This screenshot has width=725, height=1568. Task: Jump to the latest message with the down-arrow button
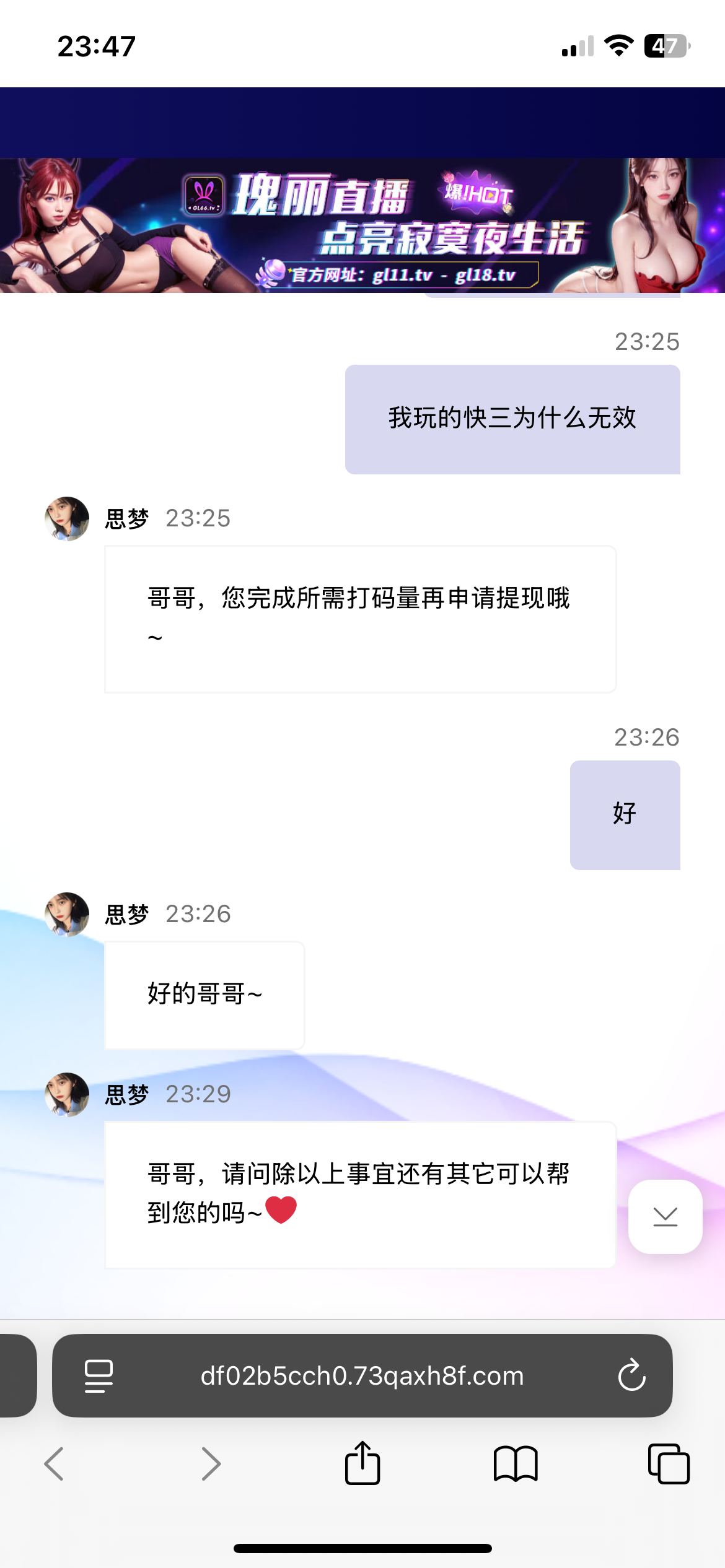point(665,1216)
